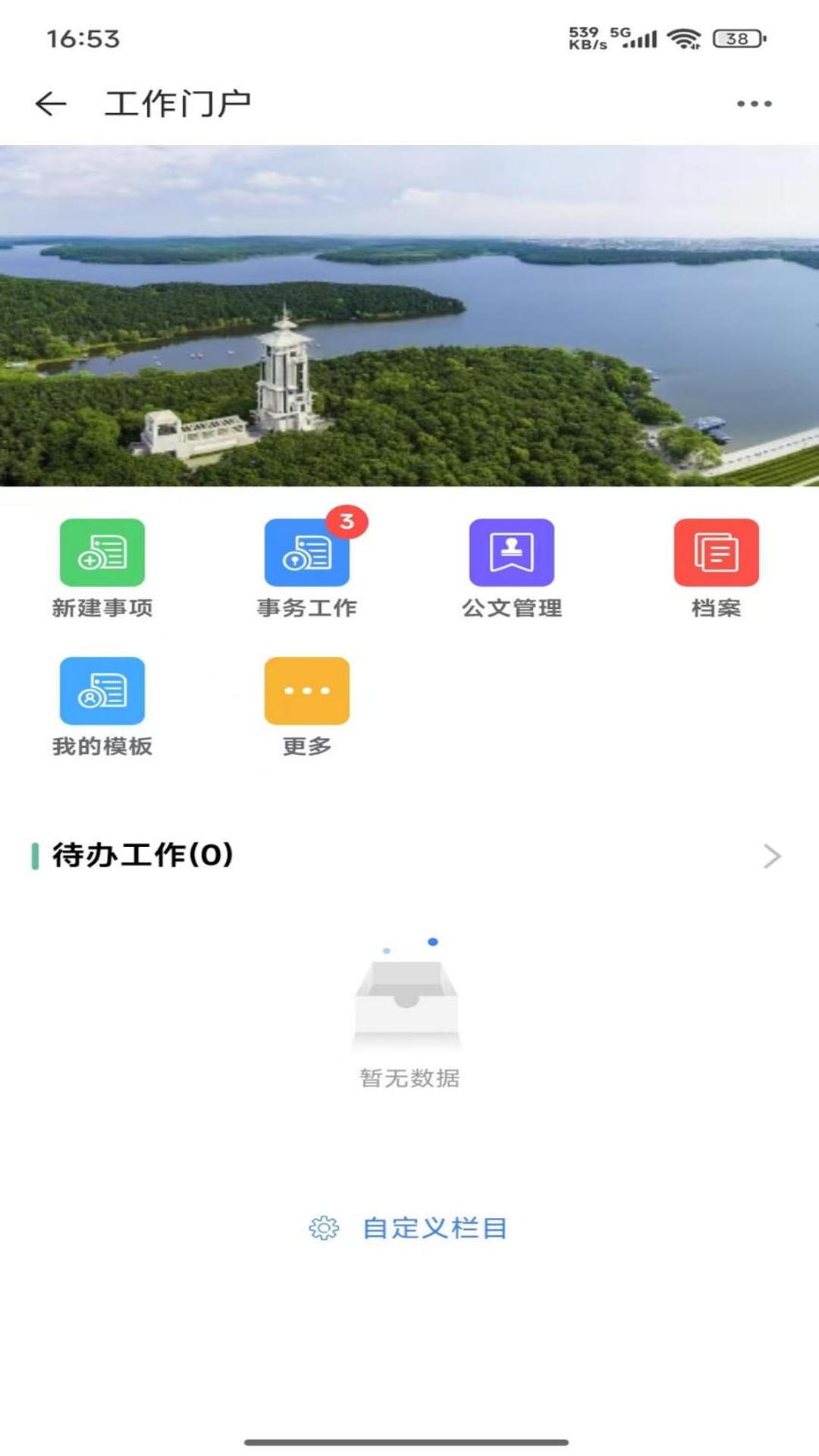Viewport: 819px width, 1456px height.
Task: Click the 事务工作 text label
Action: pyautogui.click(x=306, y=606)
